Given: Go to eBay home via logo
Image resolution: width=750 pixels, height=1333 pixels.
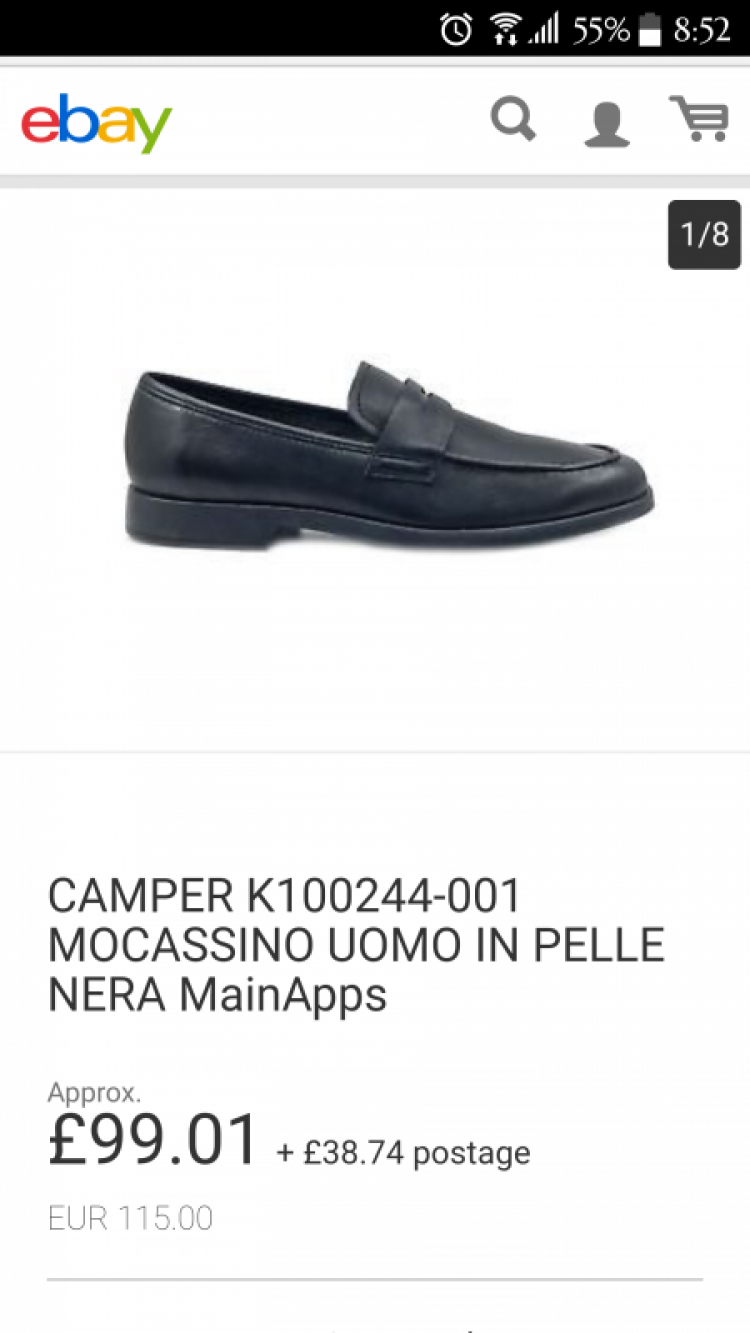Looking at the screenshot, I should pos(97,122).
